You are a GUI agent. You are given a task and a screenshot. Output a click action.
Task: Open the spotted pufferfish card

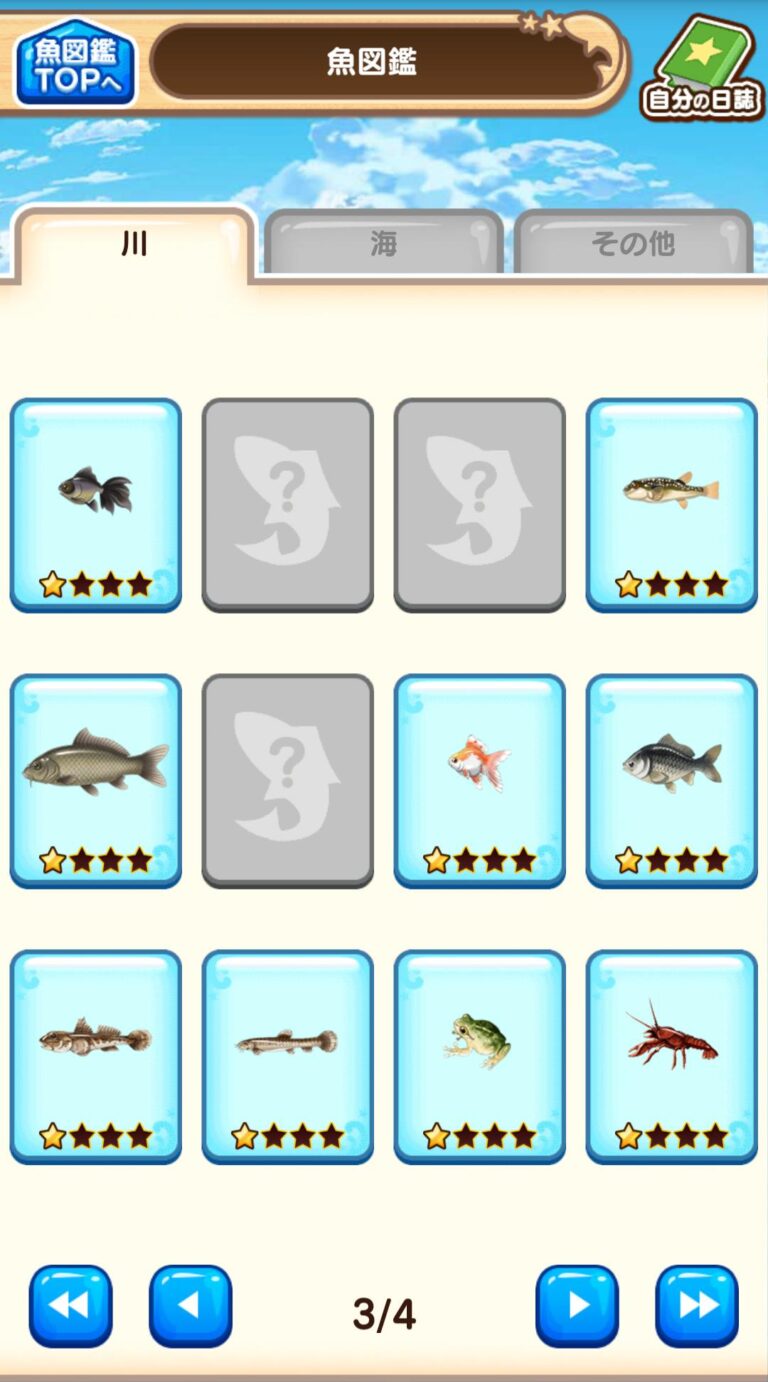(671, 505)
